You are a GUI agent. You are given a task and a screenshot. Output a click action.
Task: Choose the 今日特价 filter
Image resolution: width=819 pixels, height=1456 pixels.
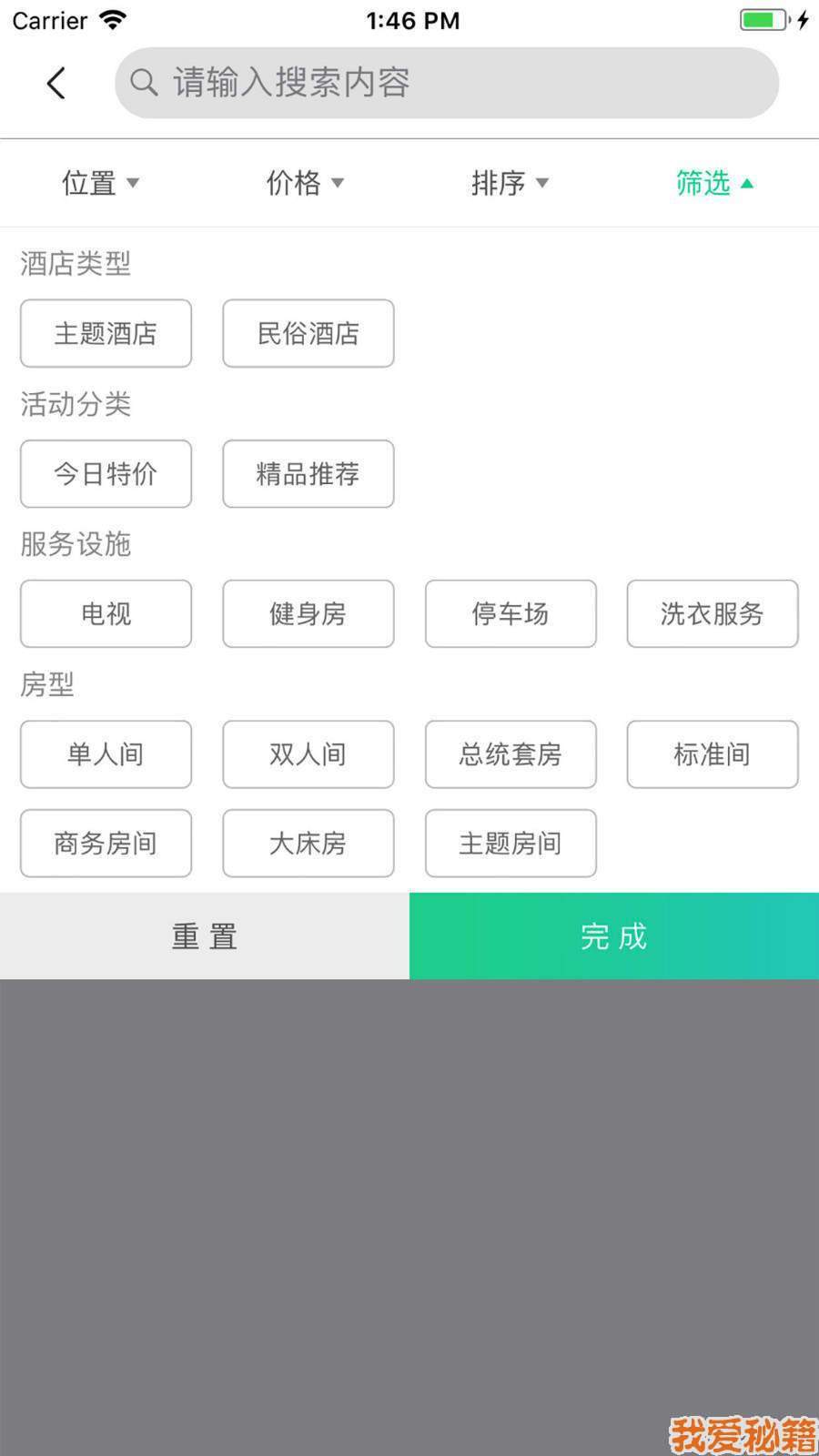(106, 473)
